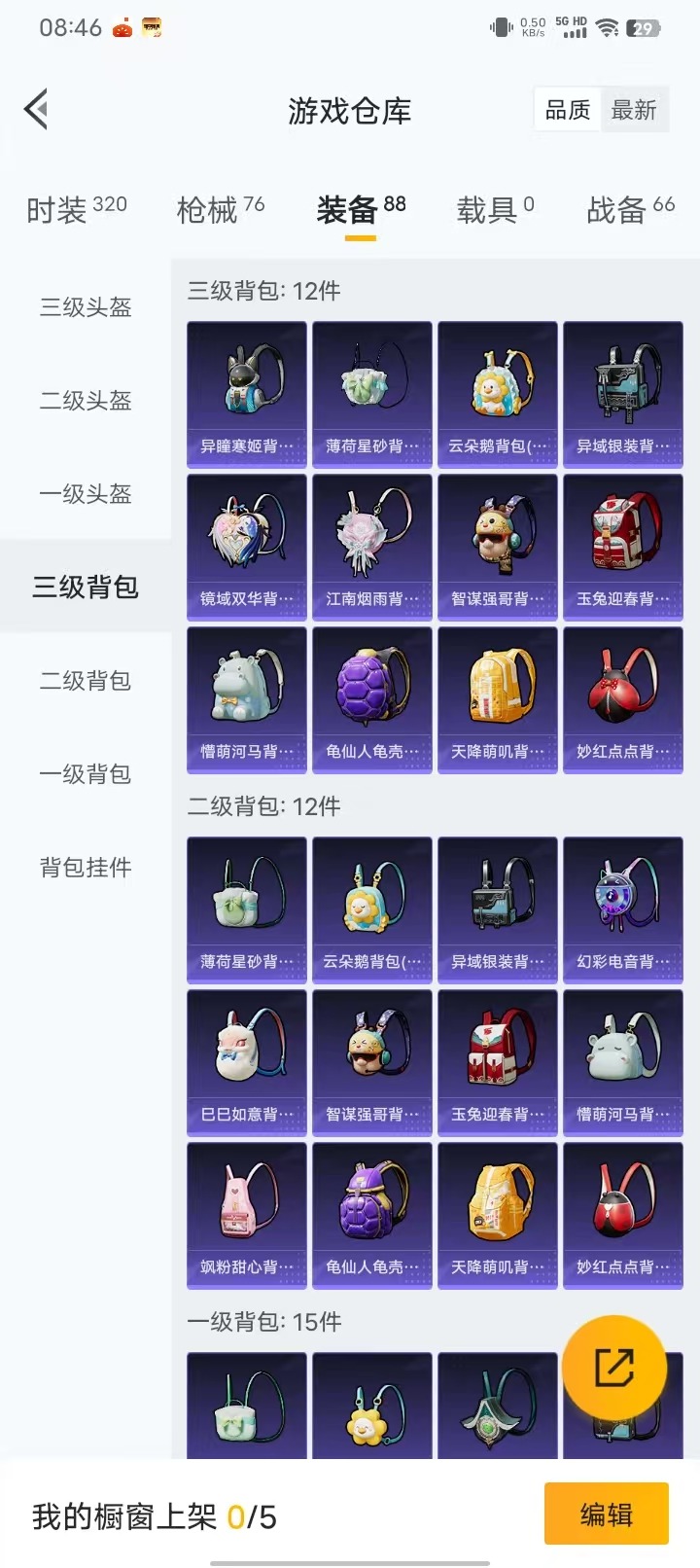The height and width of the screenshot is (1568, 700).
Task: Switch to the 时装 tab
Action: coord(76,209)
